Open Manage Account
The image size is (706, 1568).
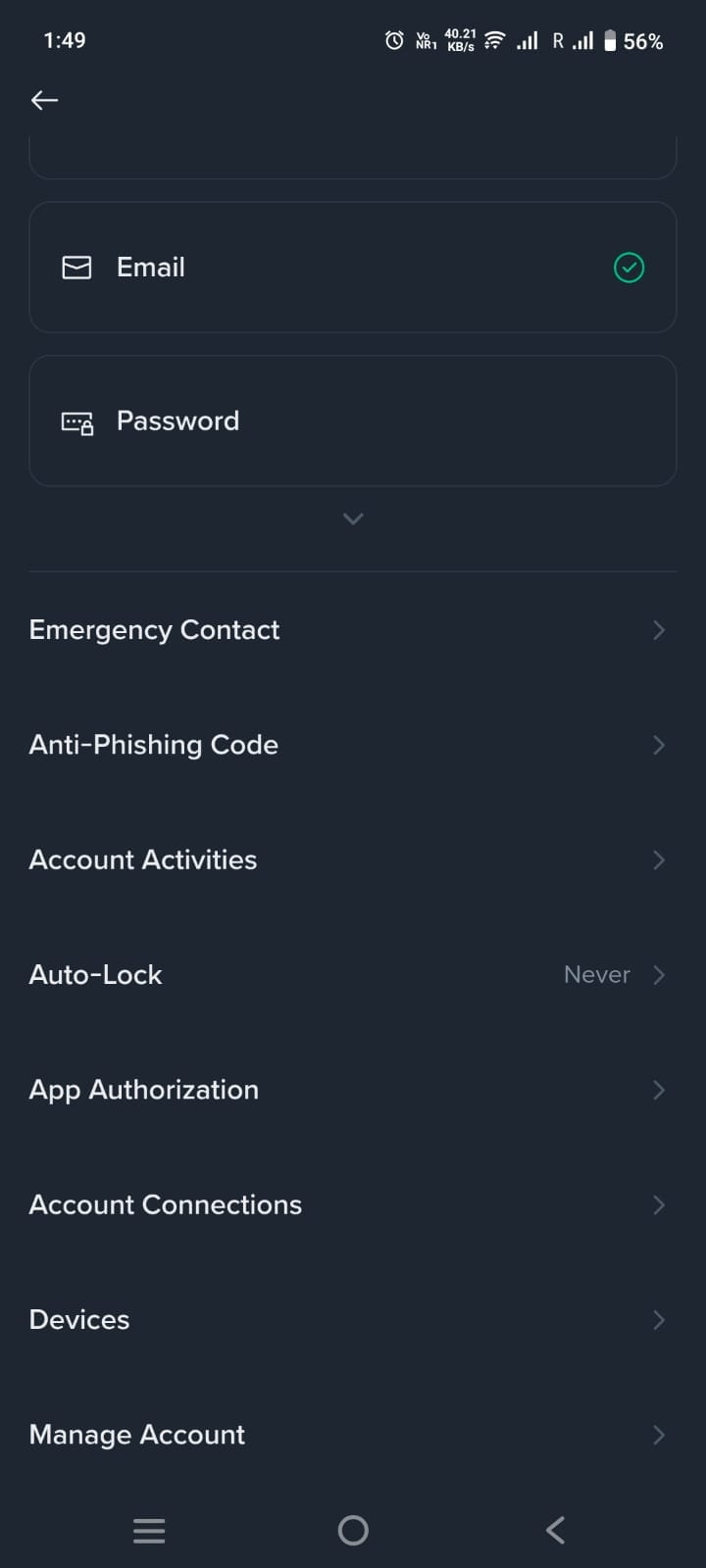(x=353, y=1435)
